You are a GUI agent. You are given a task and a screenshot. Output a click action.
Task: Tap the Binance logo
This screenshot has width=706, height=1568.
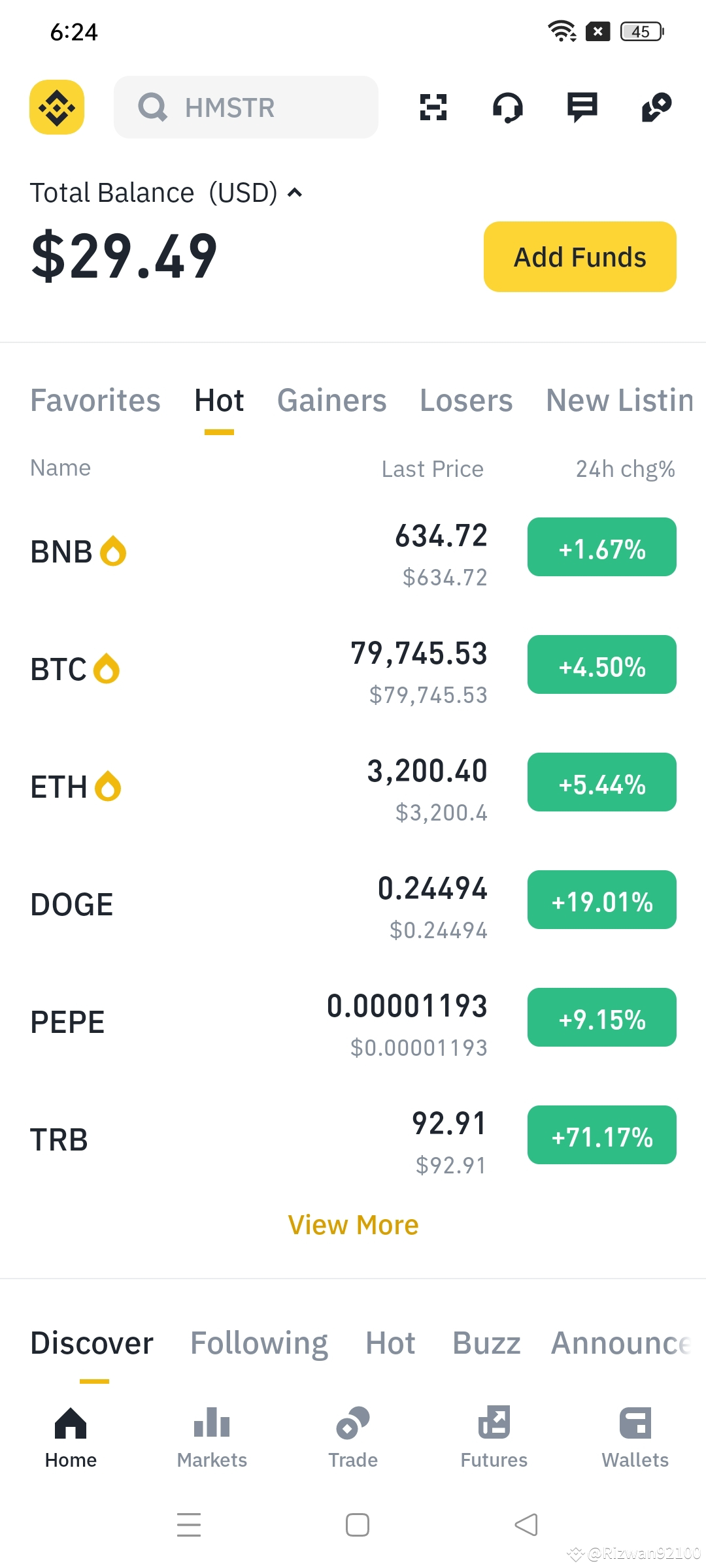coord(56,107)
